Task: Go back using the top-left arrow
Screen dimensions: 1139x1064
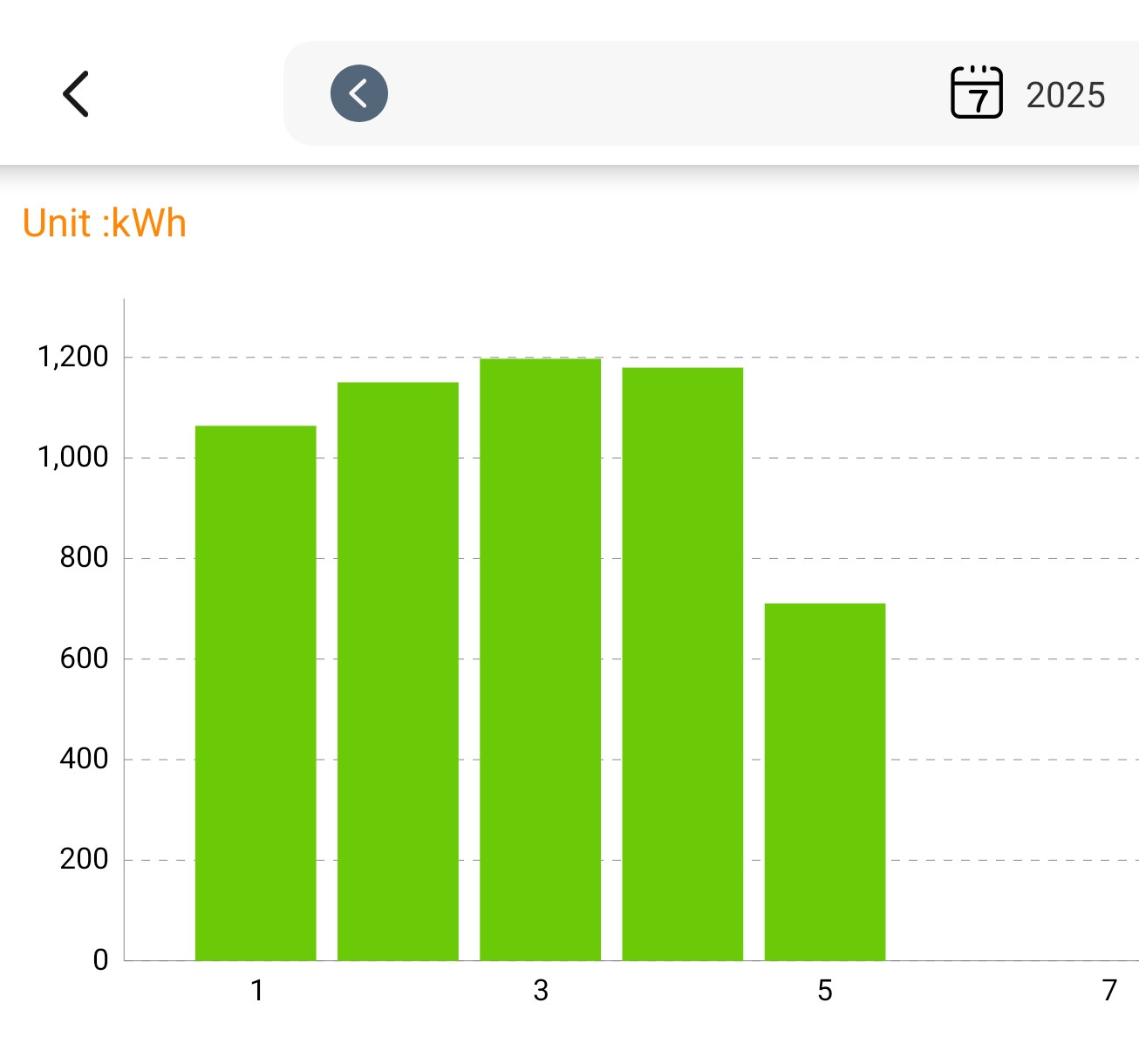Action: pos(77,94)
